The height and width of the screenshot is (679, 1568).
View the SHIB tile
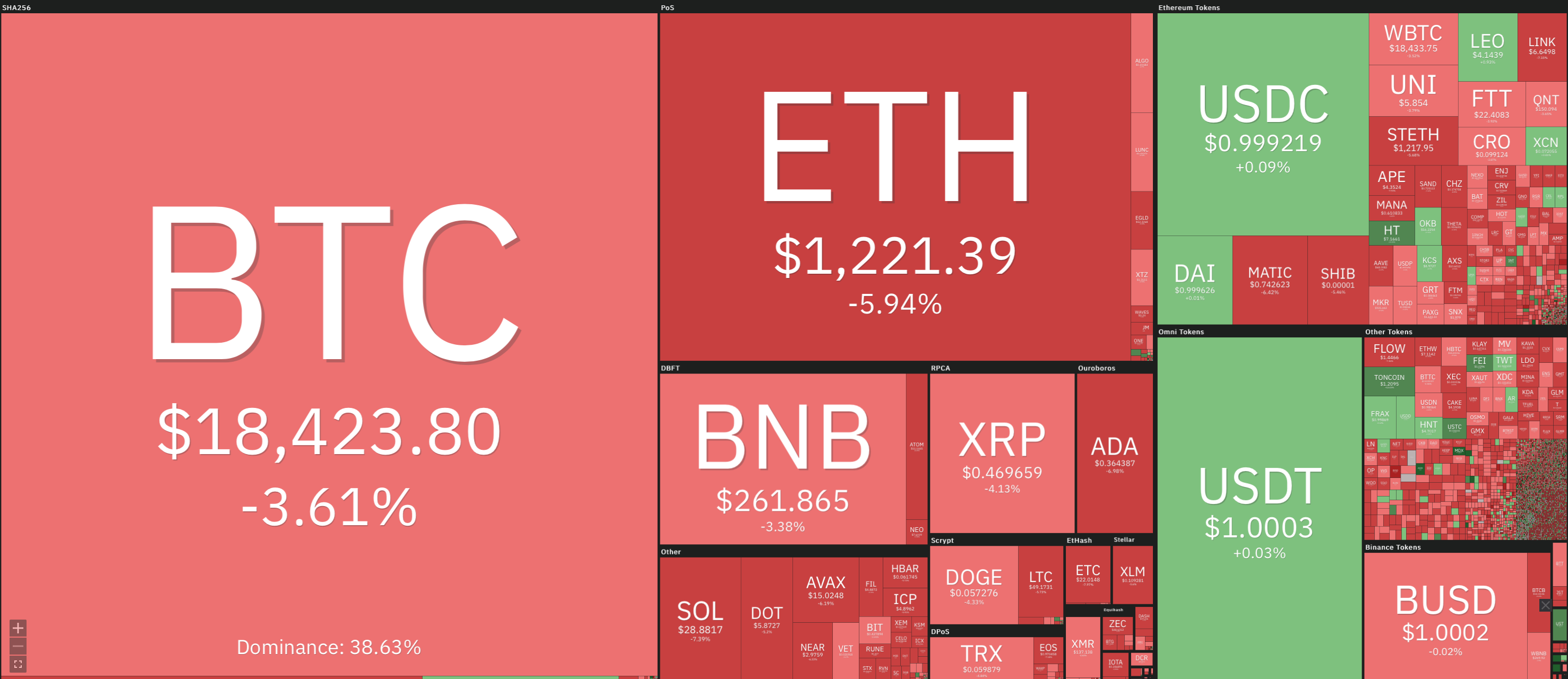tap(1337, 280)
